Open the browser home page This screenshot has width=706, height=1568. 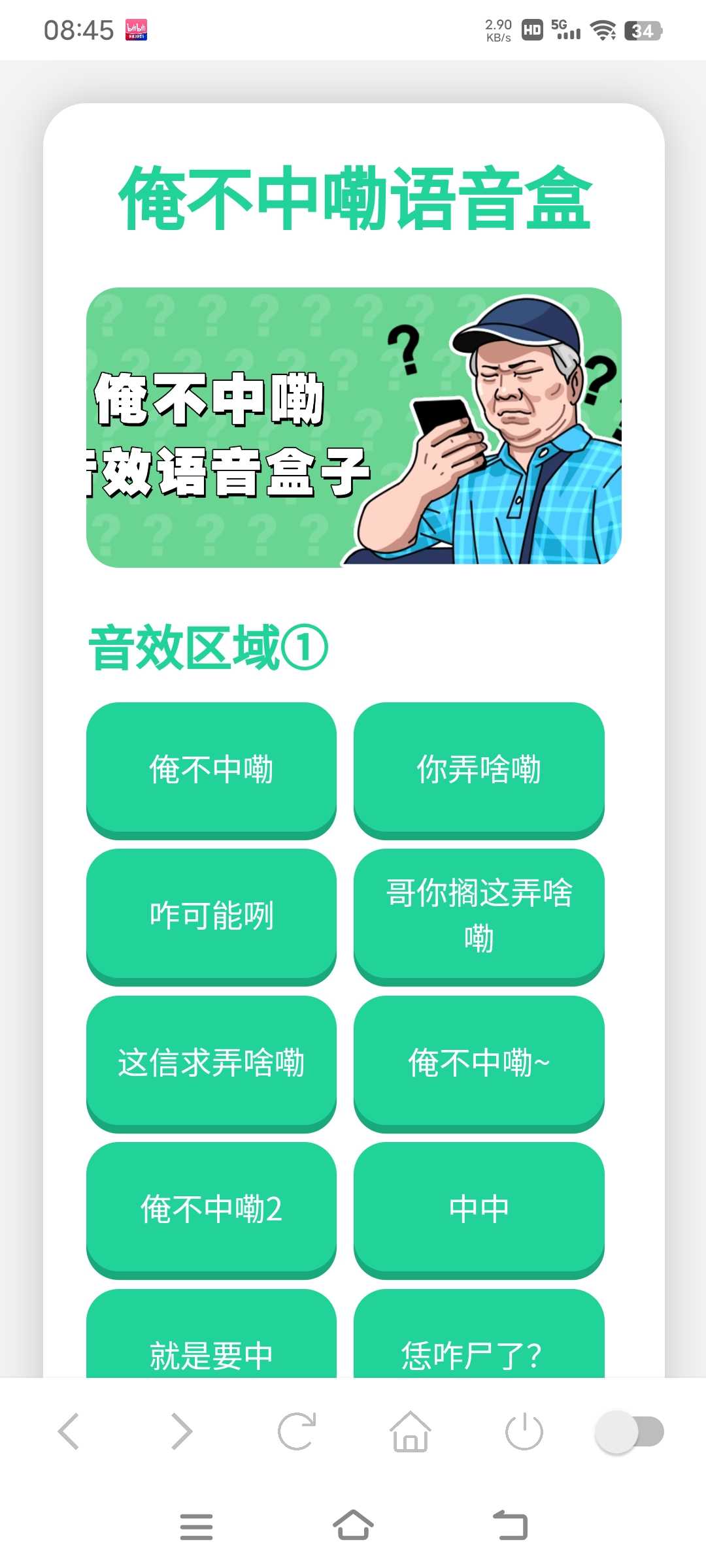411,1431
